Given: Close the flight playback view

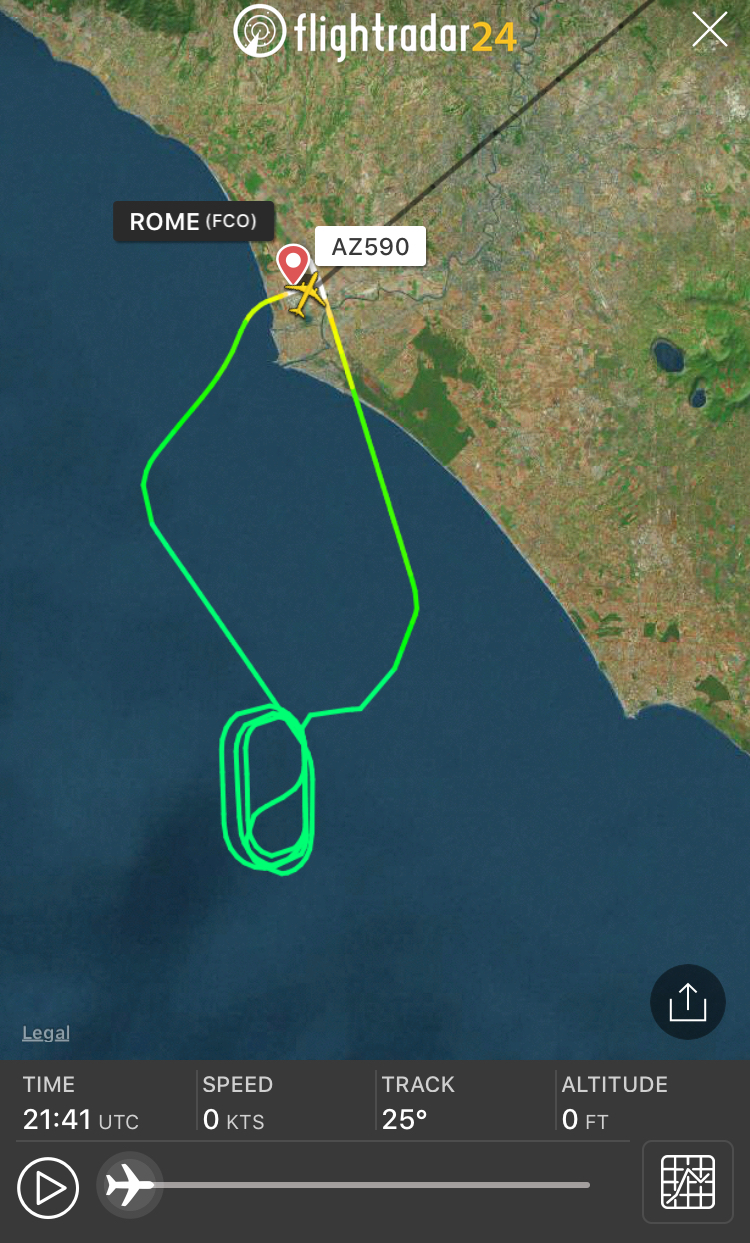Looking at the screenshot, I should (x=709, y=31).
